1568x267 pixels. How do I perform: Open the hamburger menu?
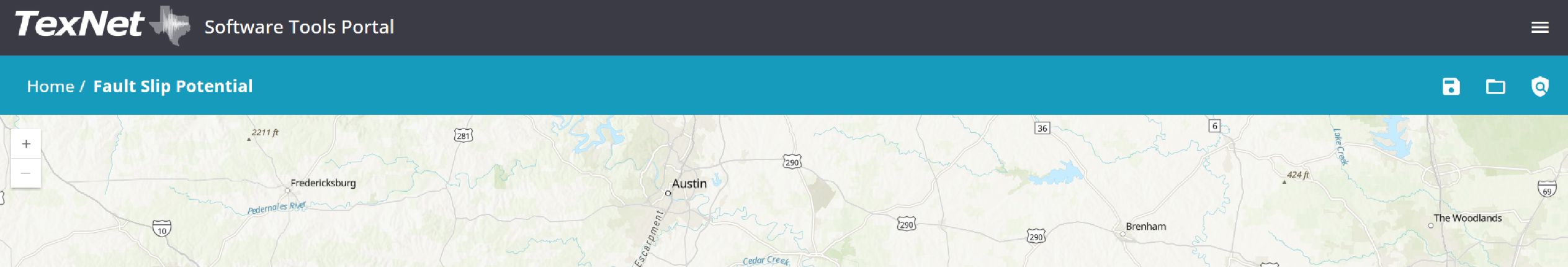coord(1539,27)
